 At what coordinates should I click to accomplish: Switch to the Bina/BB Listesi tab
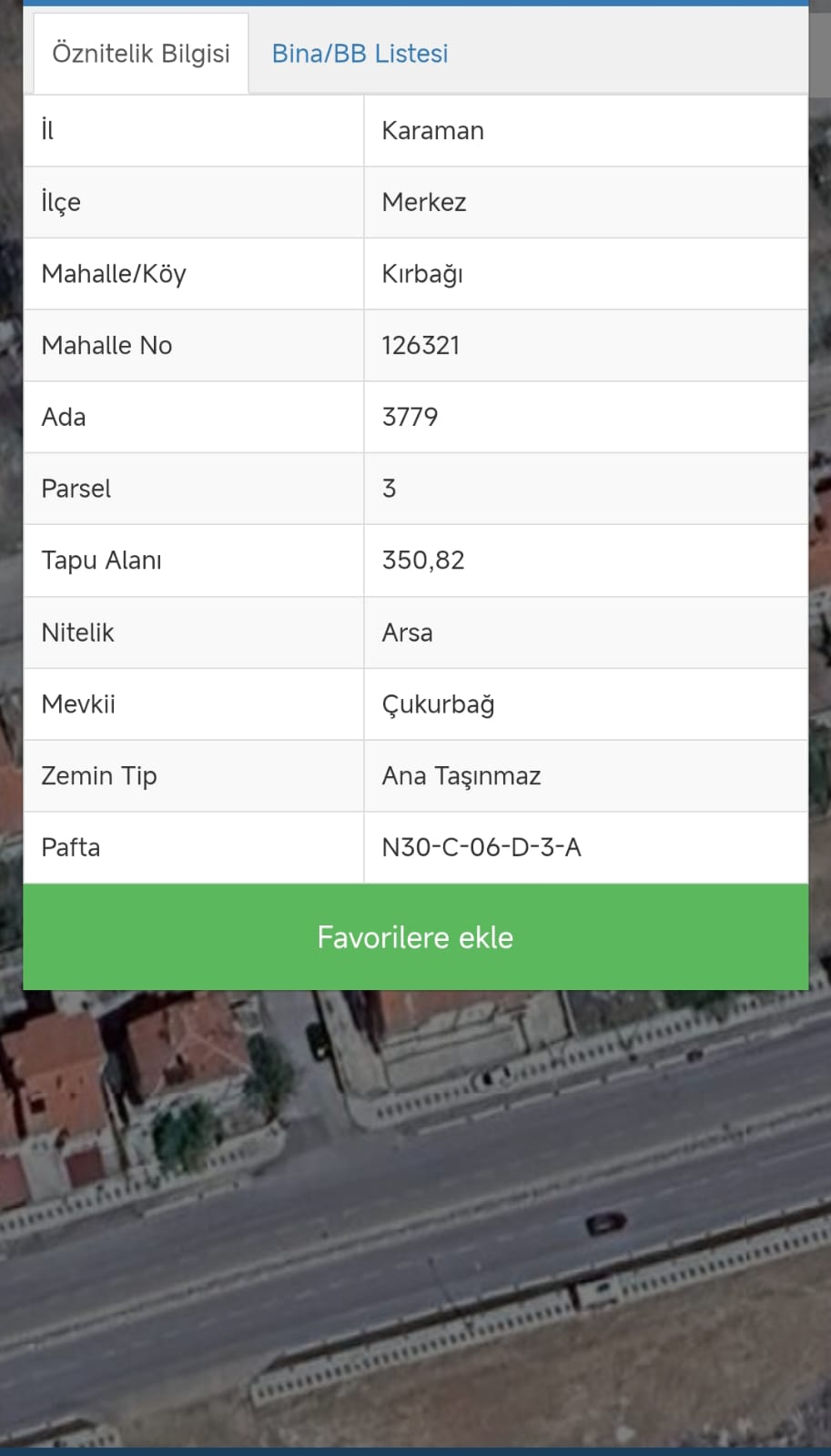pos(360,54)
